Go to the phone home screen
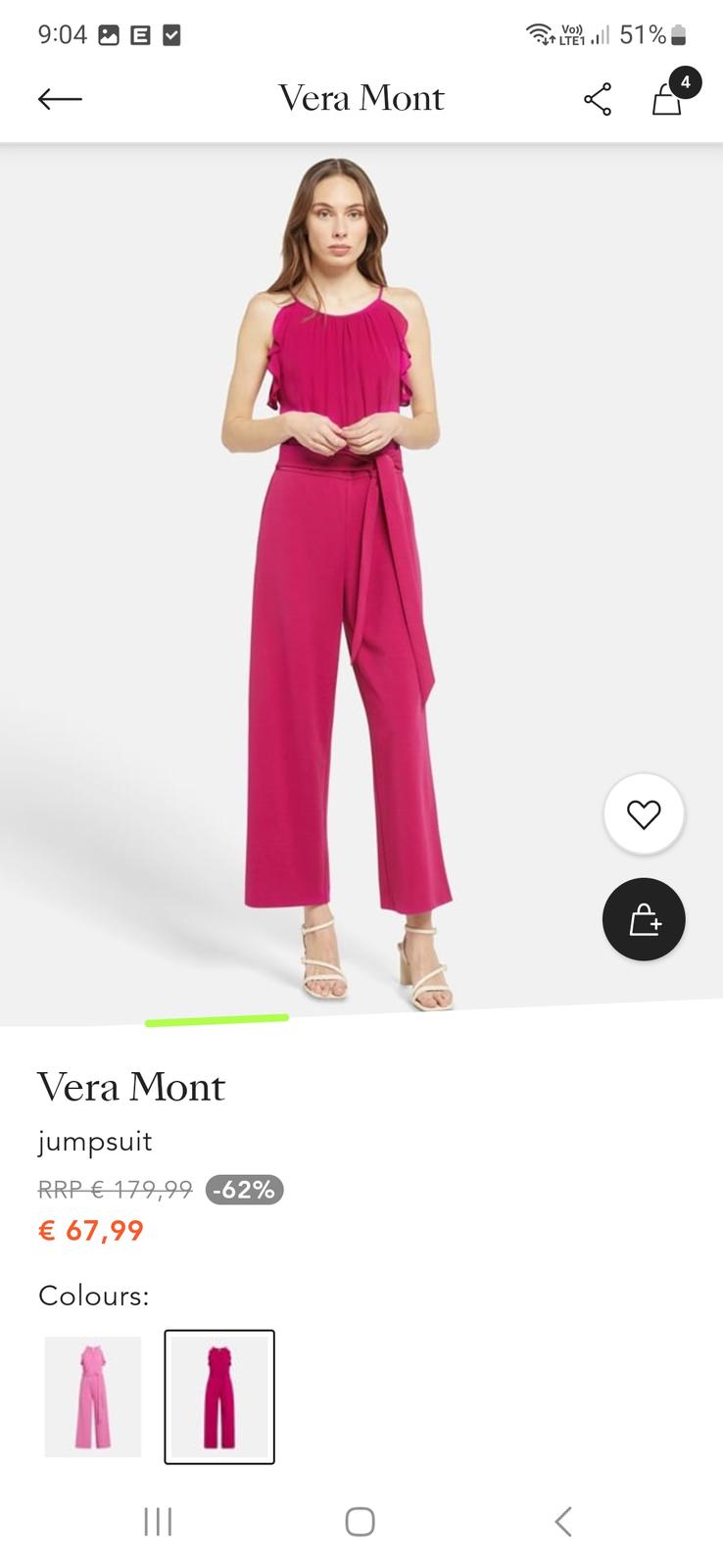Image resolution: width=723 pixels, height=1568 pixels. click(x=360, y=1522)
